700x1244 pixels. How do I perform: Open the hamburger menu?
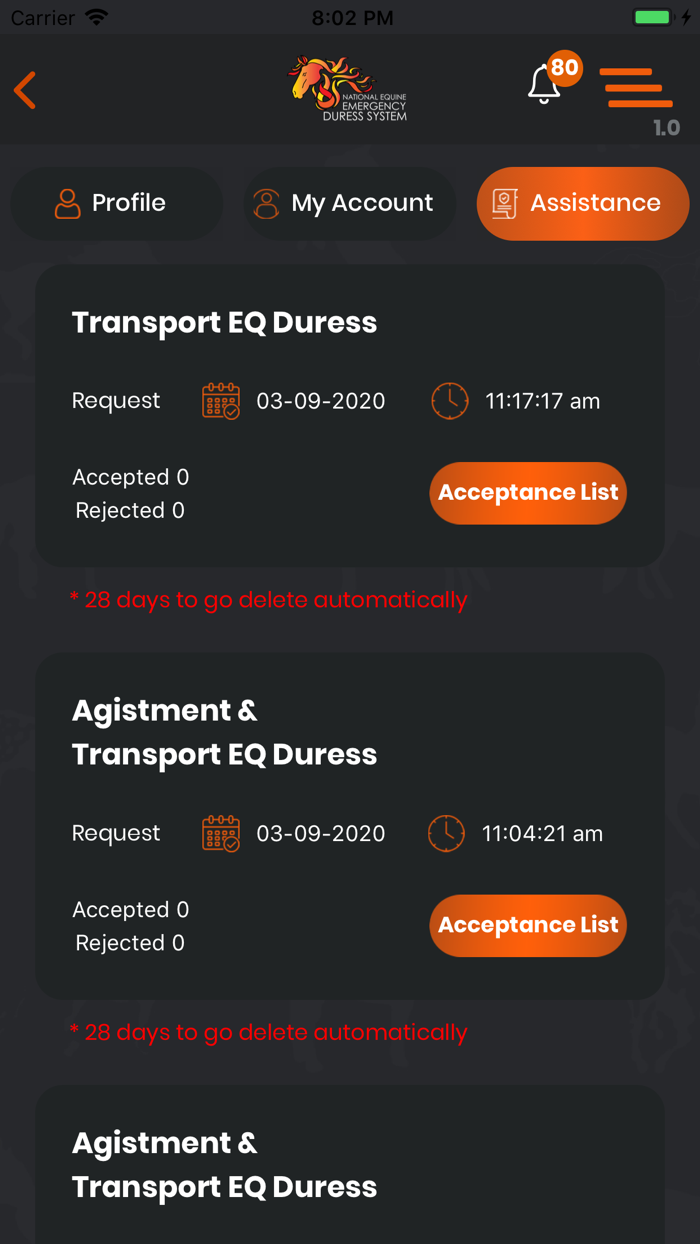pyautogui.click(x=636, y=88)
